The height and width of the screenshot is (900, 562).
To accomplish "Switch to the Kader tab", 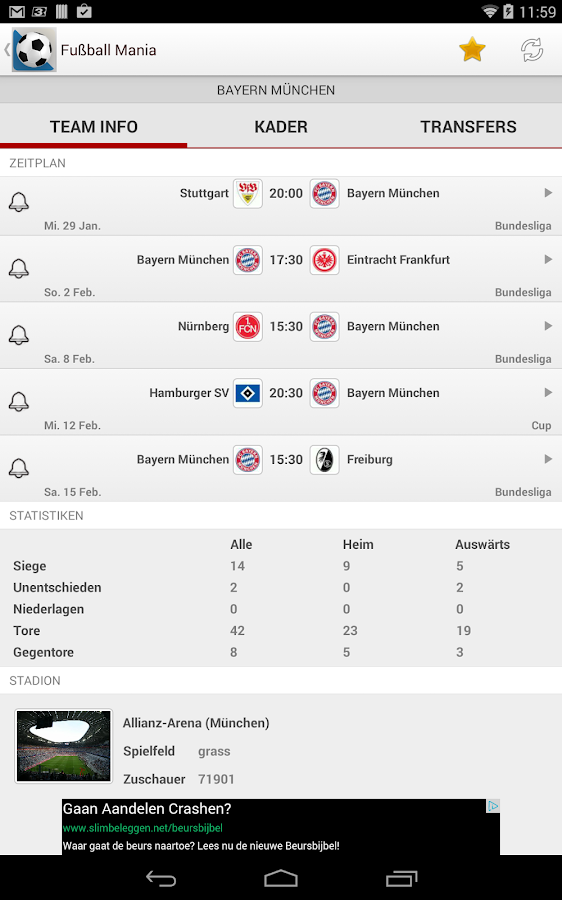I will pos(281,126).
